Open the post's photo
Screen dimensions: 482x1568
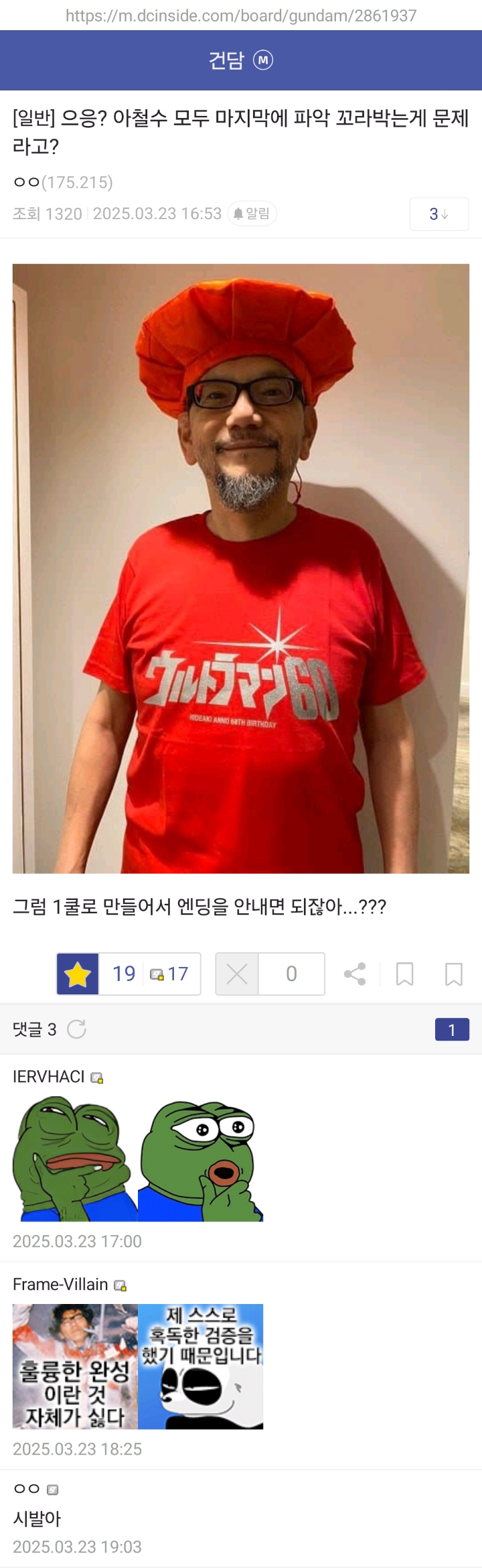pos(241,568)
